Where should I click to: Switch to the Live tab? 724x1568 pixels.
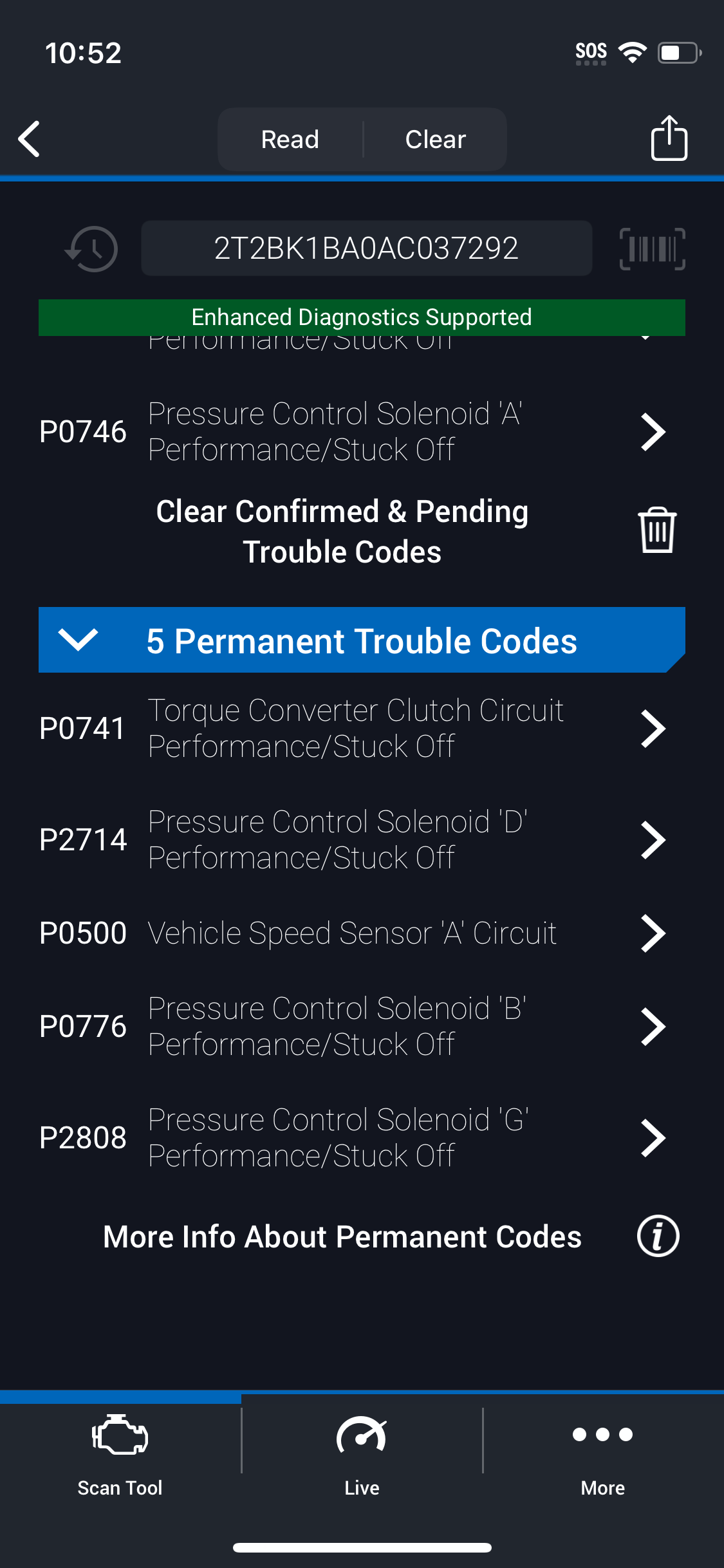pyautogui.click(x=362, y=1456)
